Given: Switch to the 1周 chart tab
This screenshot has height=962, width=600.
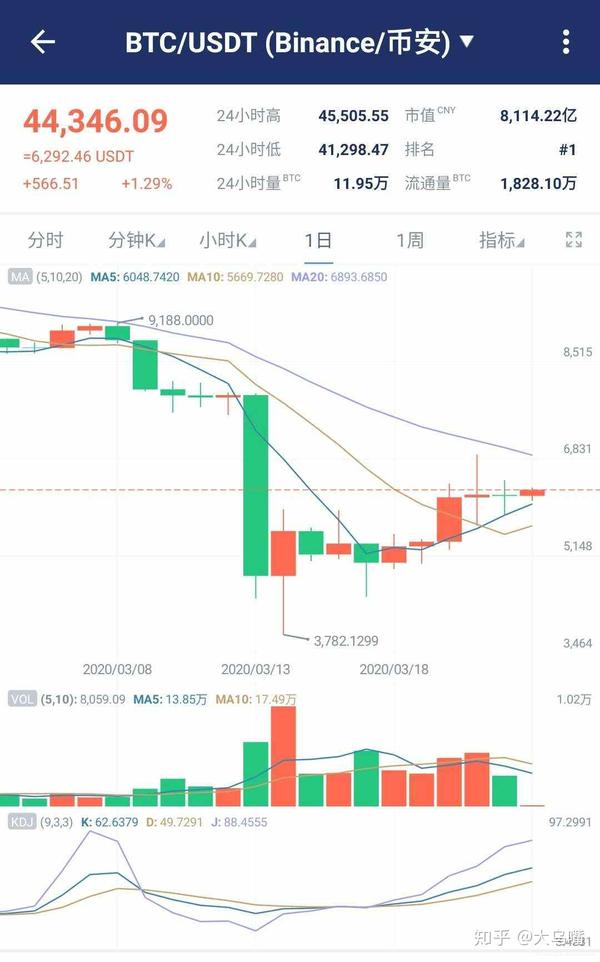Looking at the screenshot, I should point(409,240).
